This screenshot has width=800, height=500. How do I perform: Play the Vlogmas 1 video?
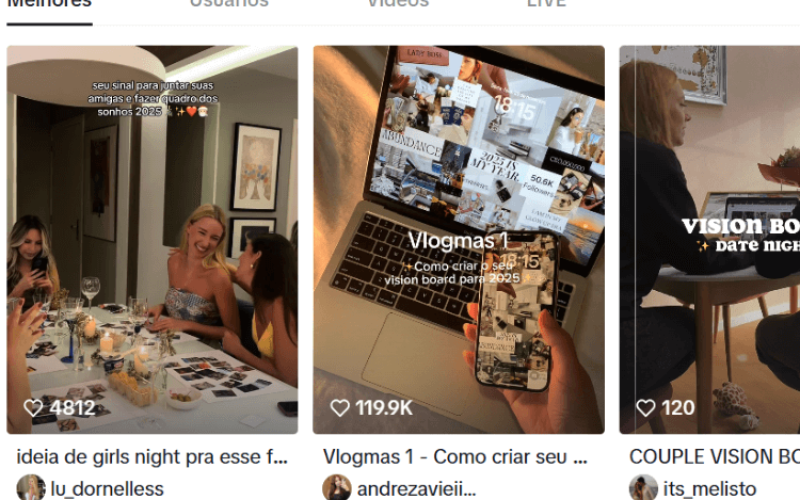(458, 240)
